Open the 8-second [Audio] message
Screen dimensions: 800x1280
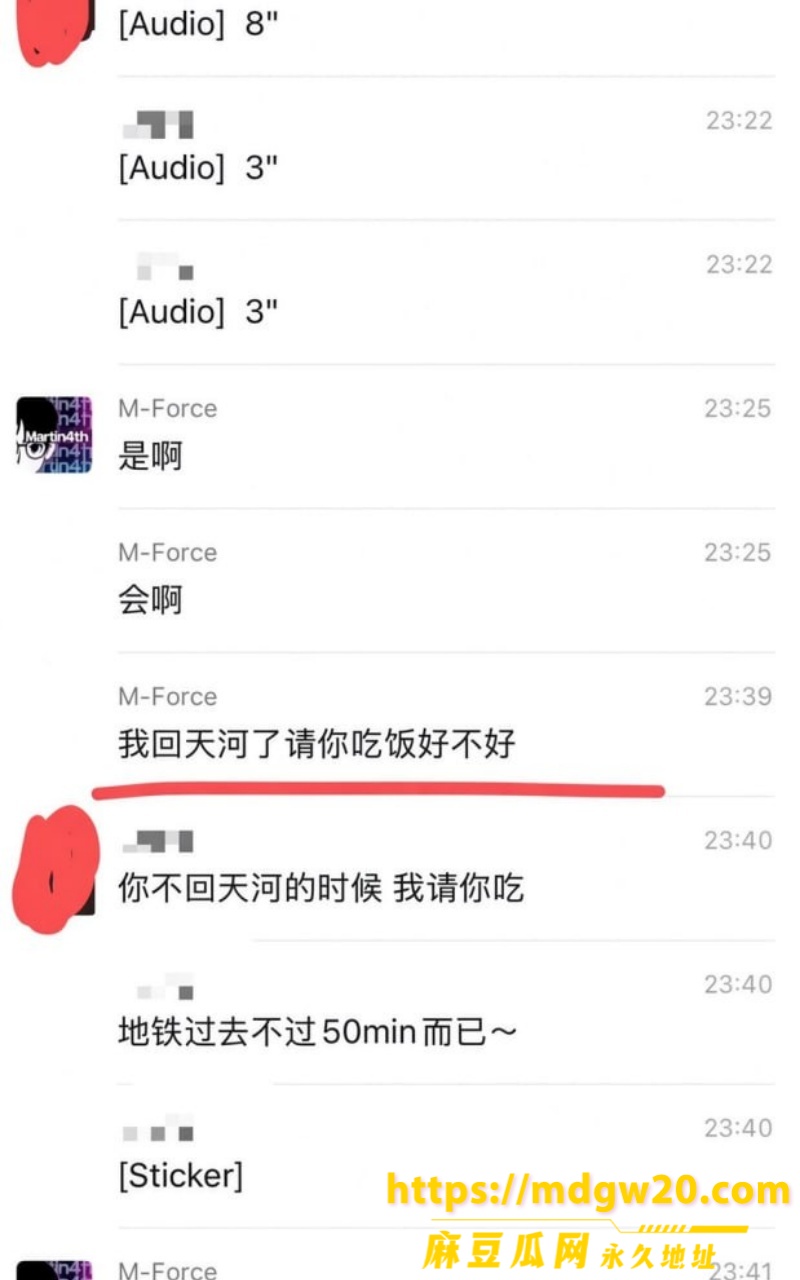coord(198,24)
